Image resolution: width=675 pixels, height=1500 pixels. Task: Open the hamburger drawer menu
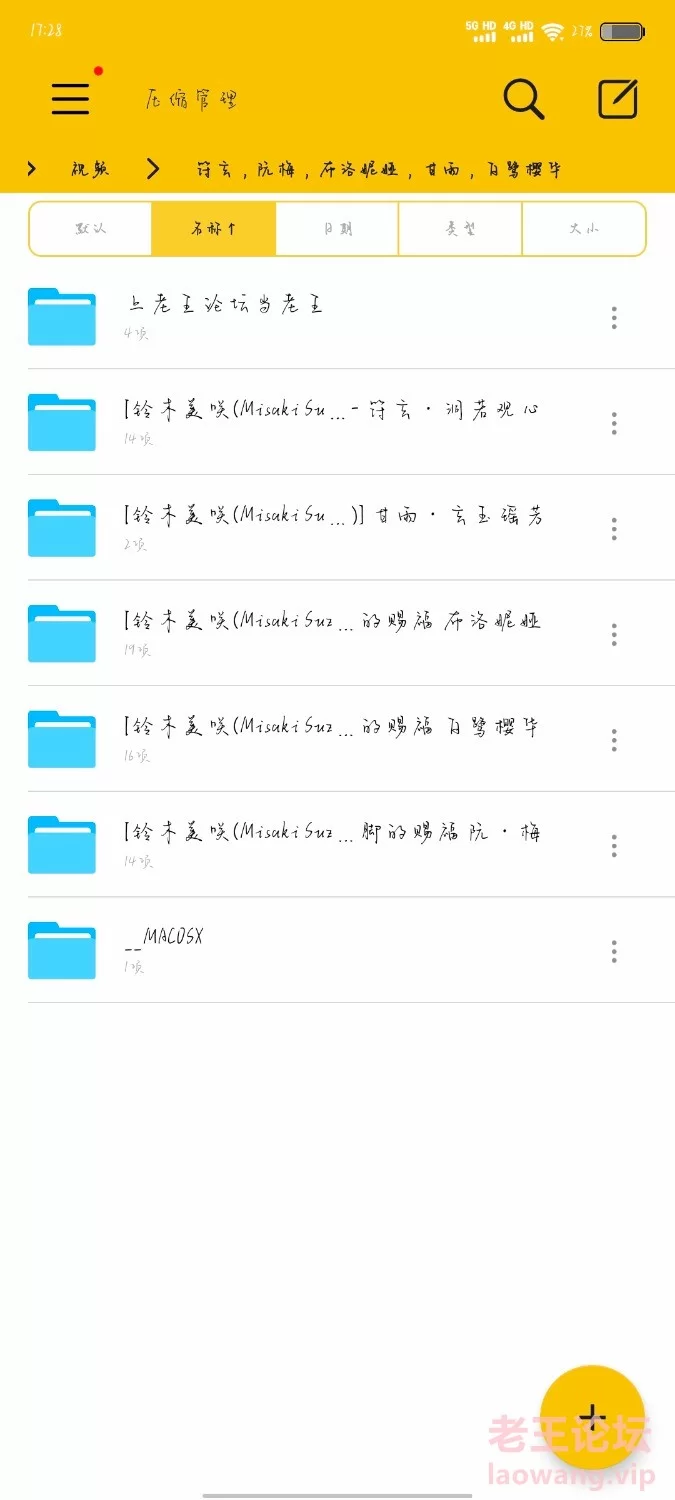tap(70, 98)
